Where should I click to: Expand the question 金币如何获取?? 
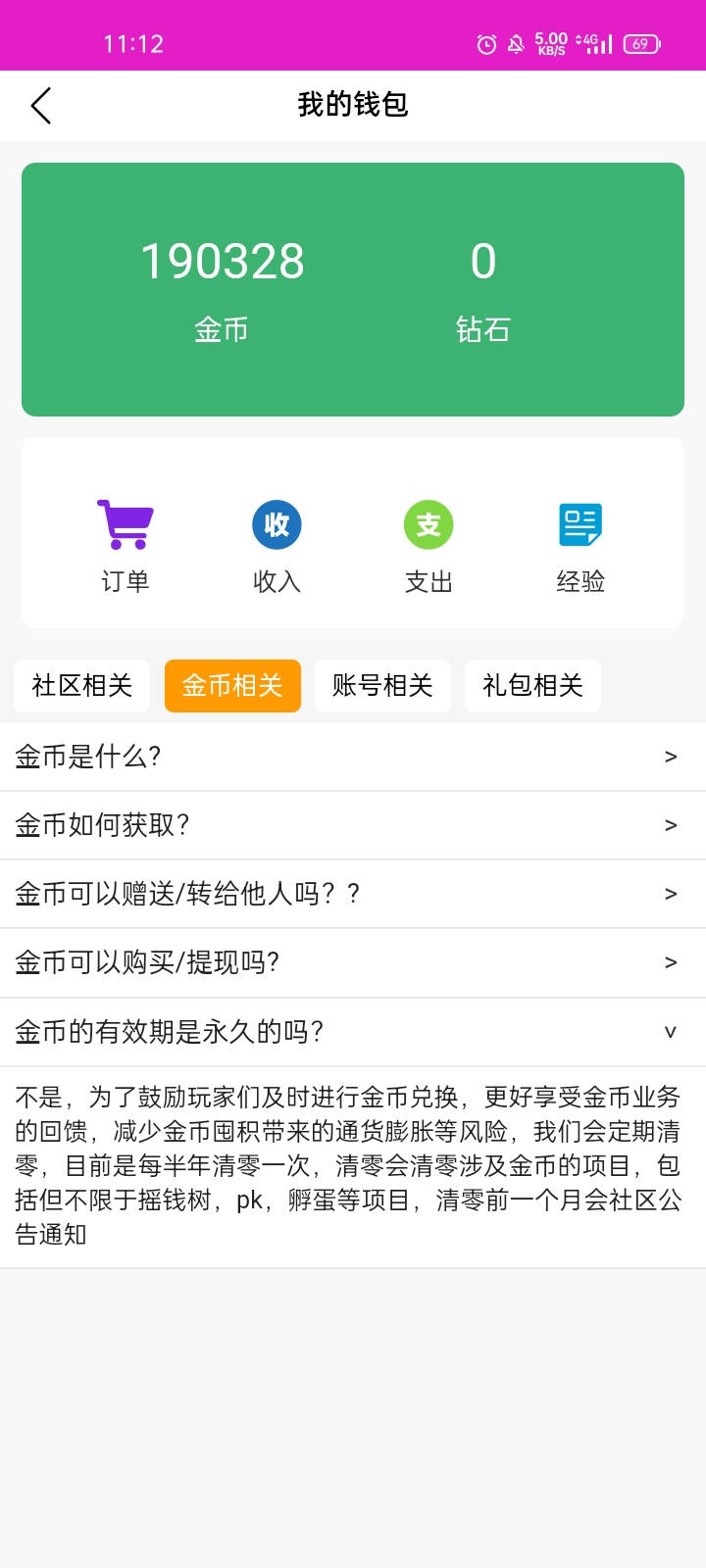pyautogui.click(x=353, y=825)
